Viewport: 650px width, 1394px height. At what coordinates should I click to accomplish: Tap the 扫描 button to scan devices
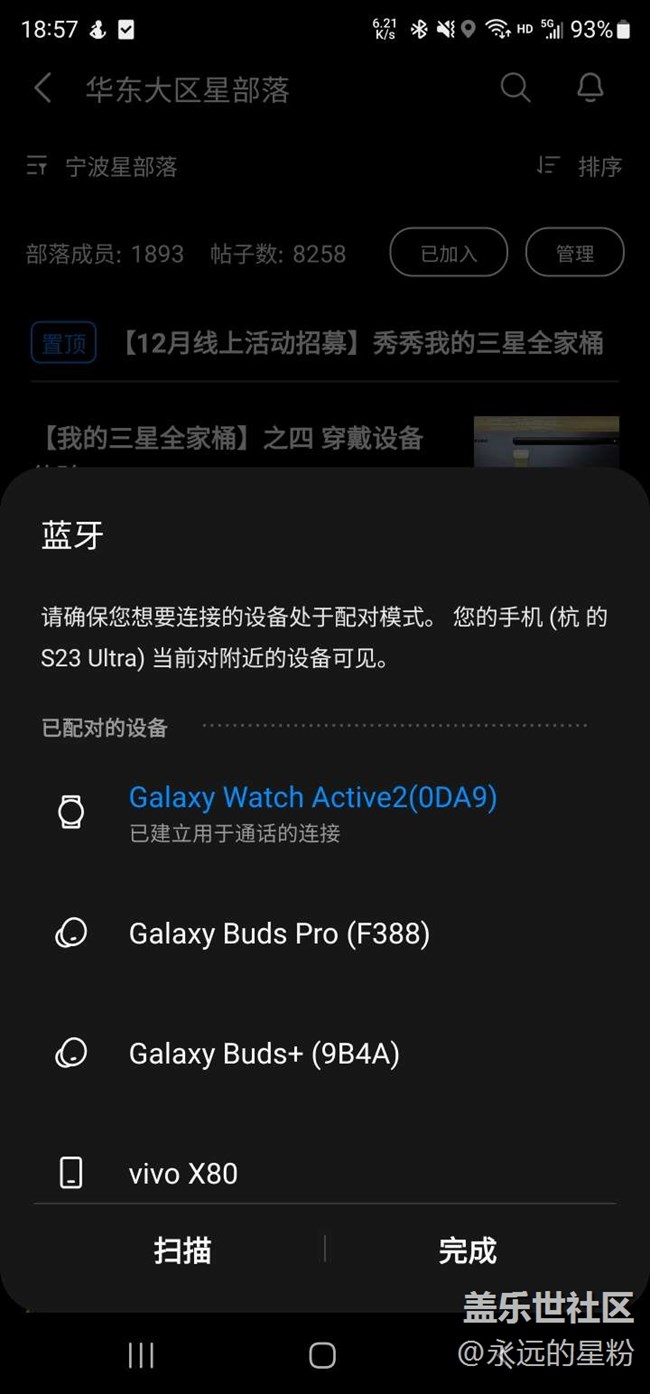pyautogui.click(x=182, y=1250)
